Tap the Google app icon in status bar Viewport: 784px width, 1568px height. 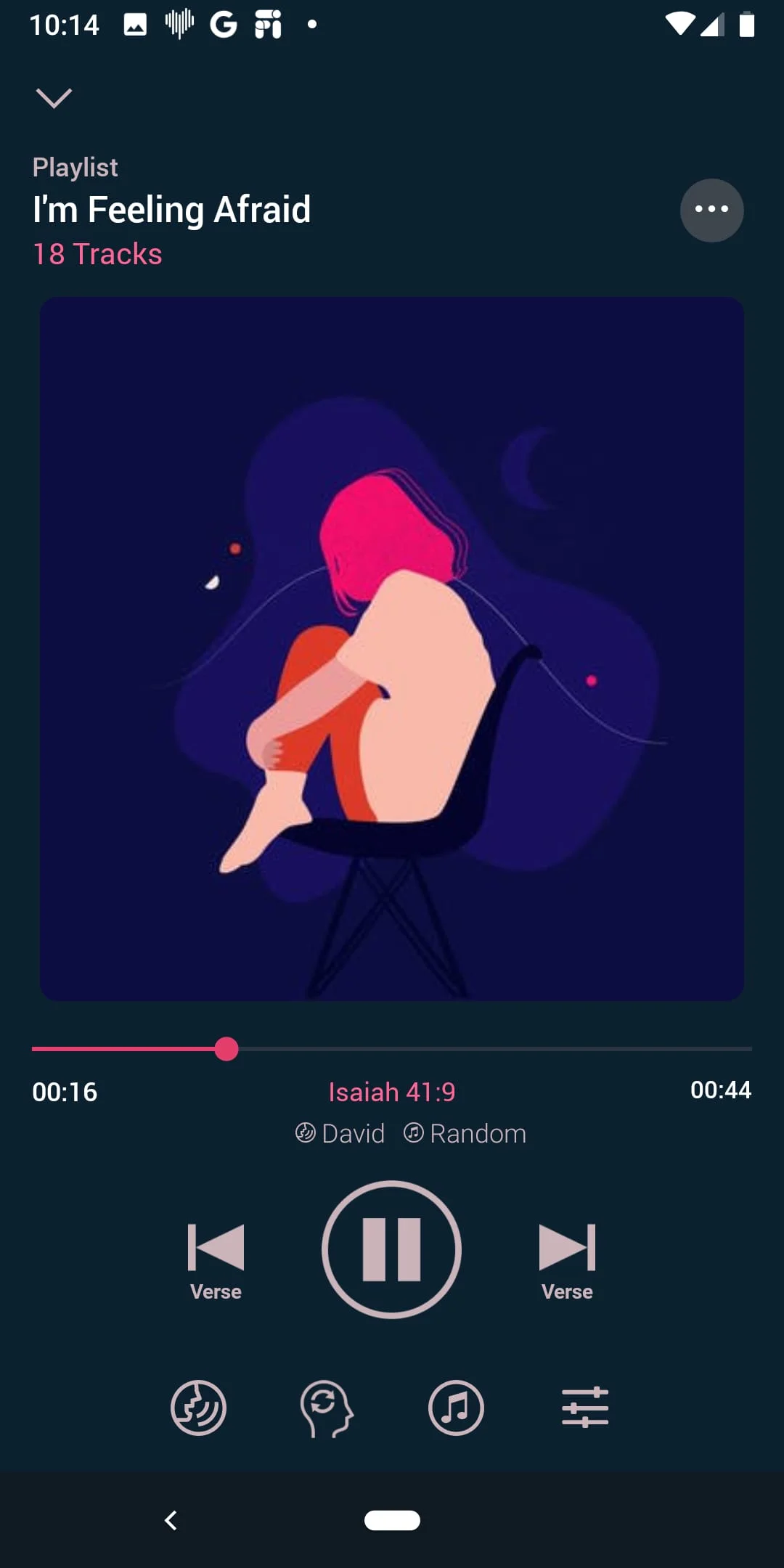224,24
